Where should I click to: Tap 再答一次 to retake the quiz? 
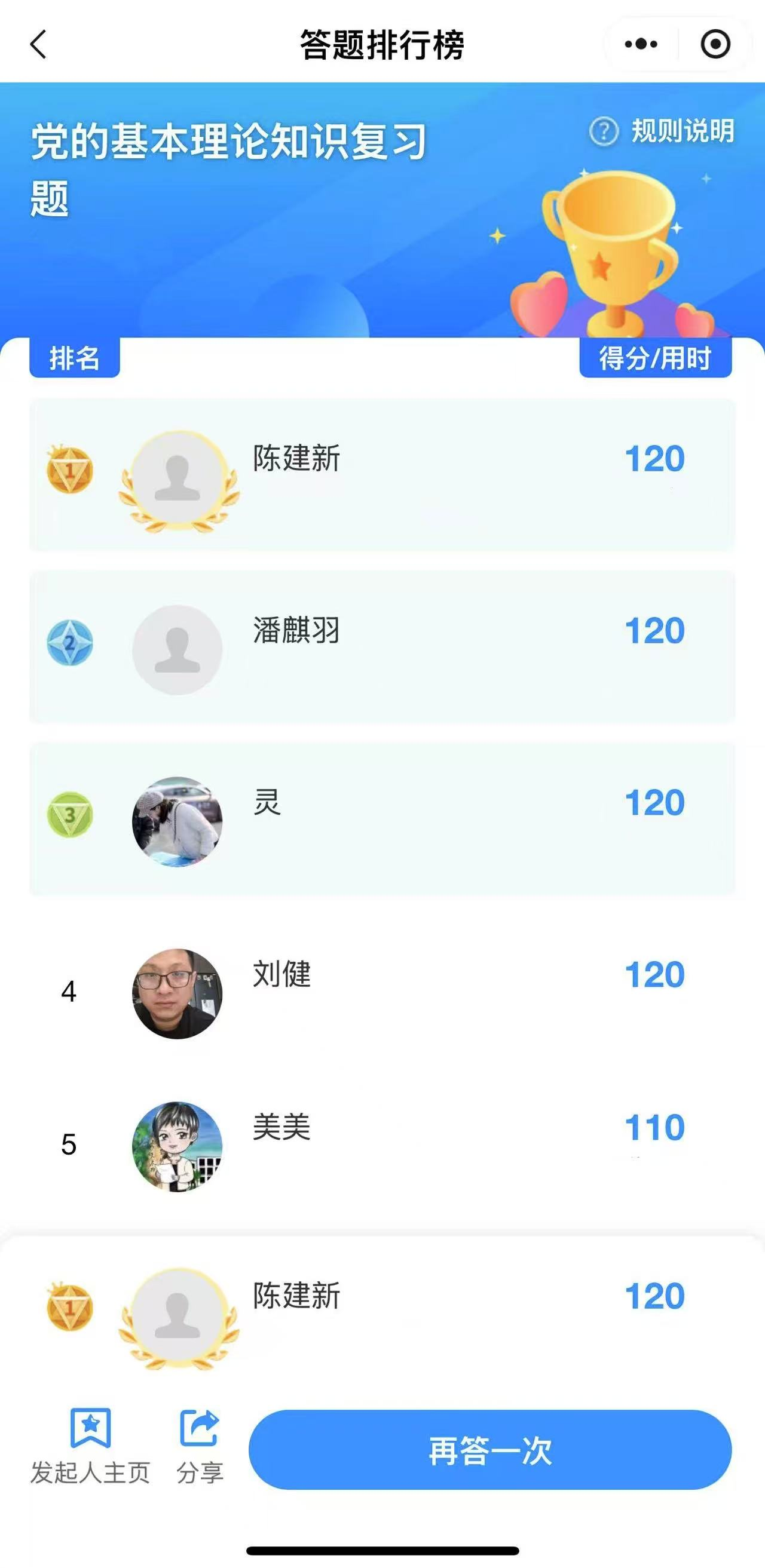pyautogui.click(x=489, y=1450)
